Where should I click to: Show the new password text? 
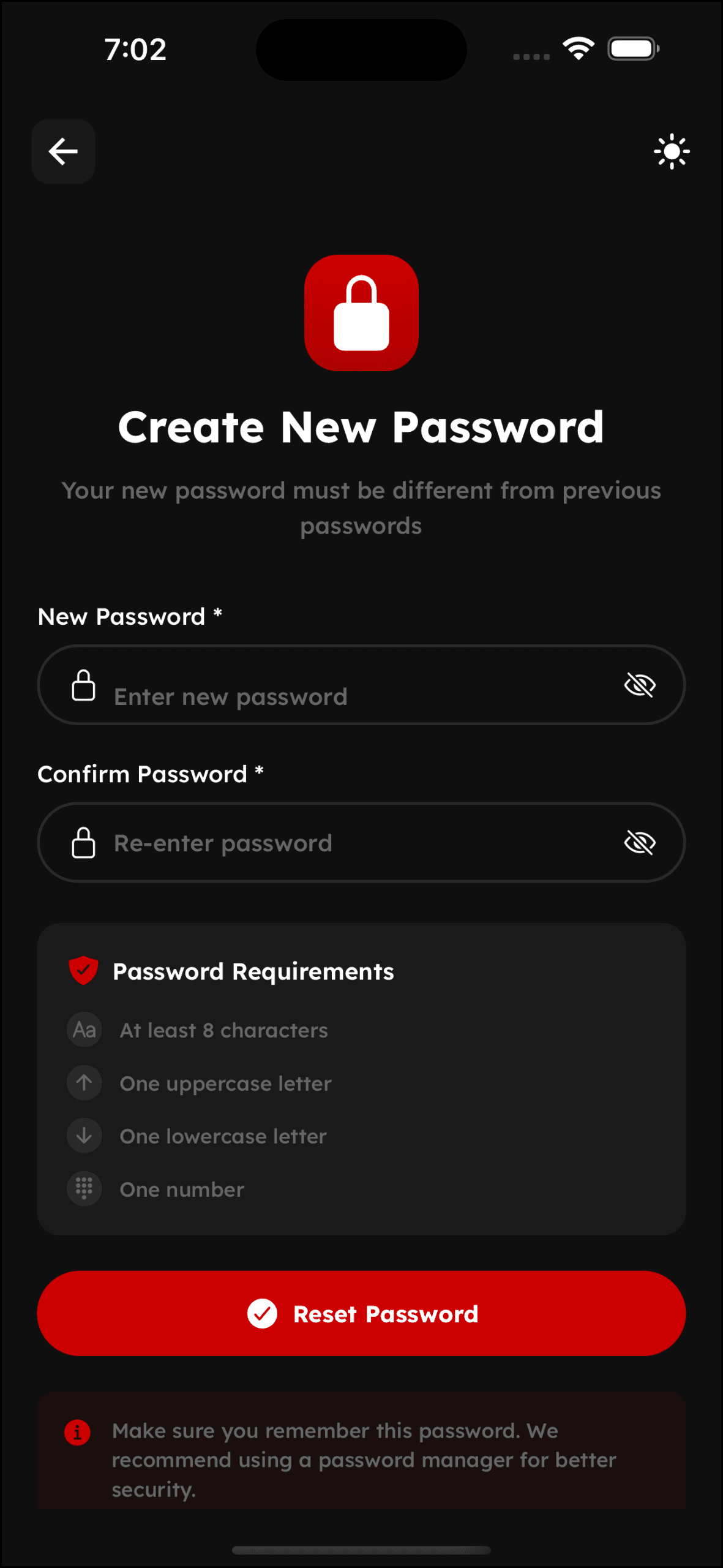pyautogui.click(x=639, y=684)
